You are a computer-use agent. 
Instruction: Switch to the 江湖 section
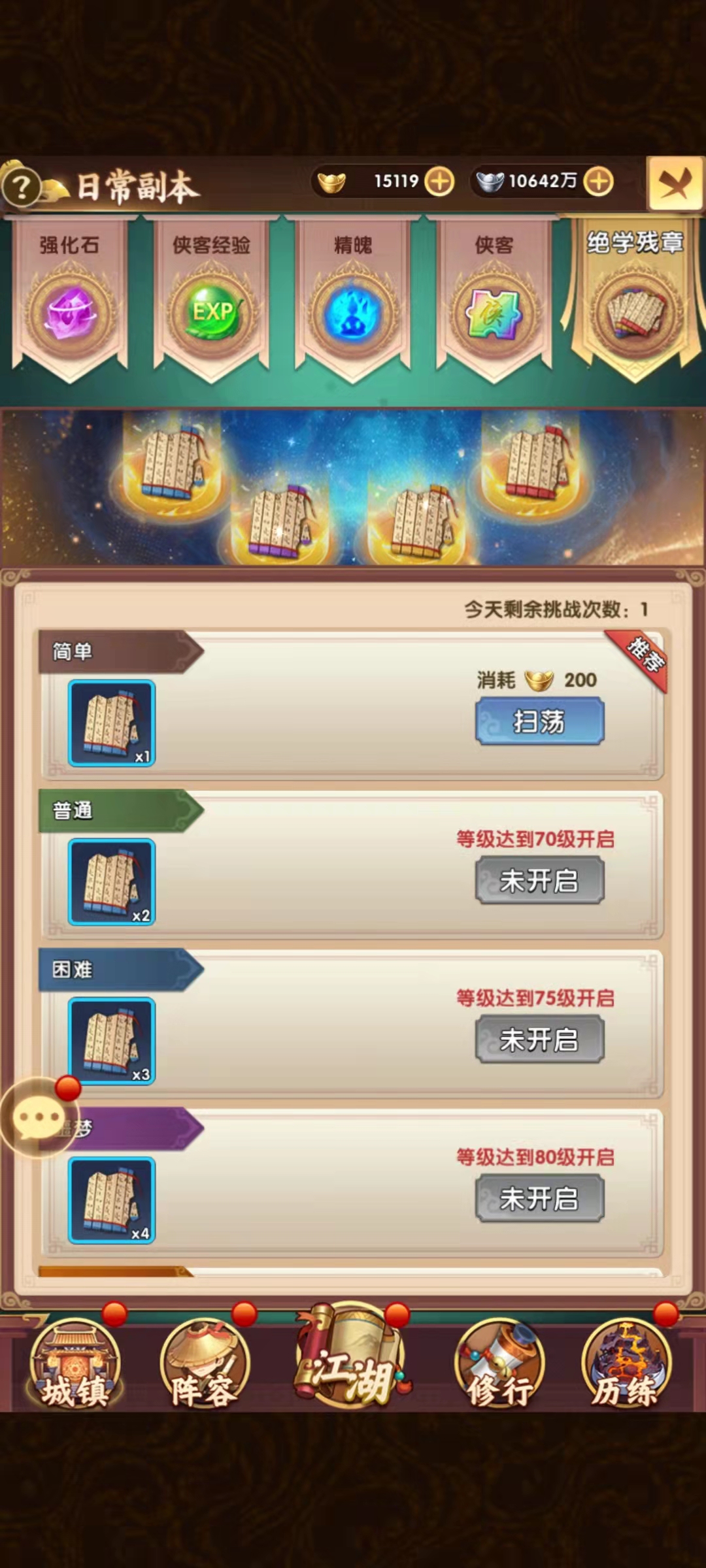(x=353, y=1359)
